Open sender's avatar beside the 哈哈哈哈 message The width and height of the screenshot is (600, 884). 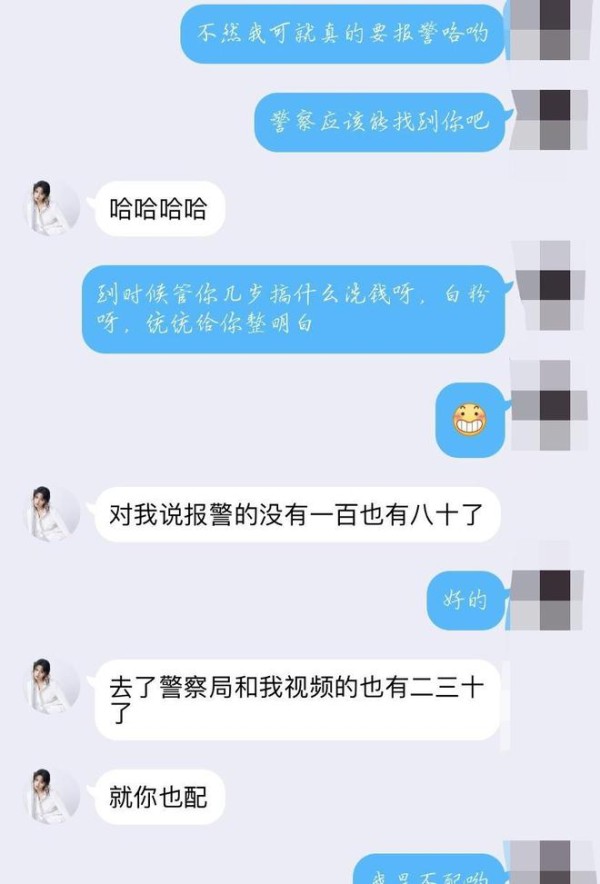click(51, 208)
